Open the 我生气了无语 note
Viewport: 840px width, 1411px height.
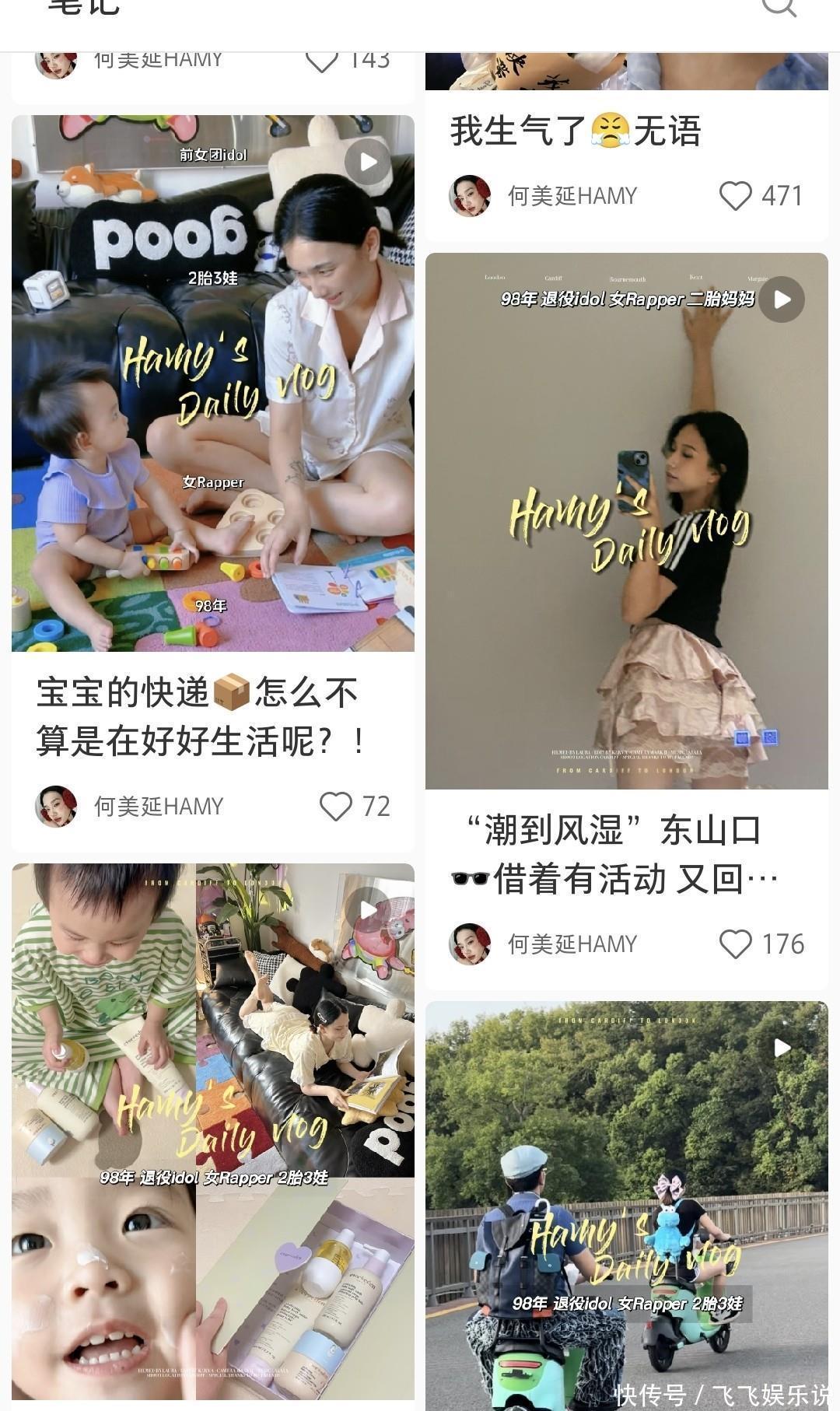(x=576, y=131)
